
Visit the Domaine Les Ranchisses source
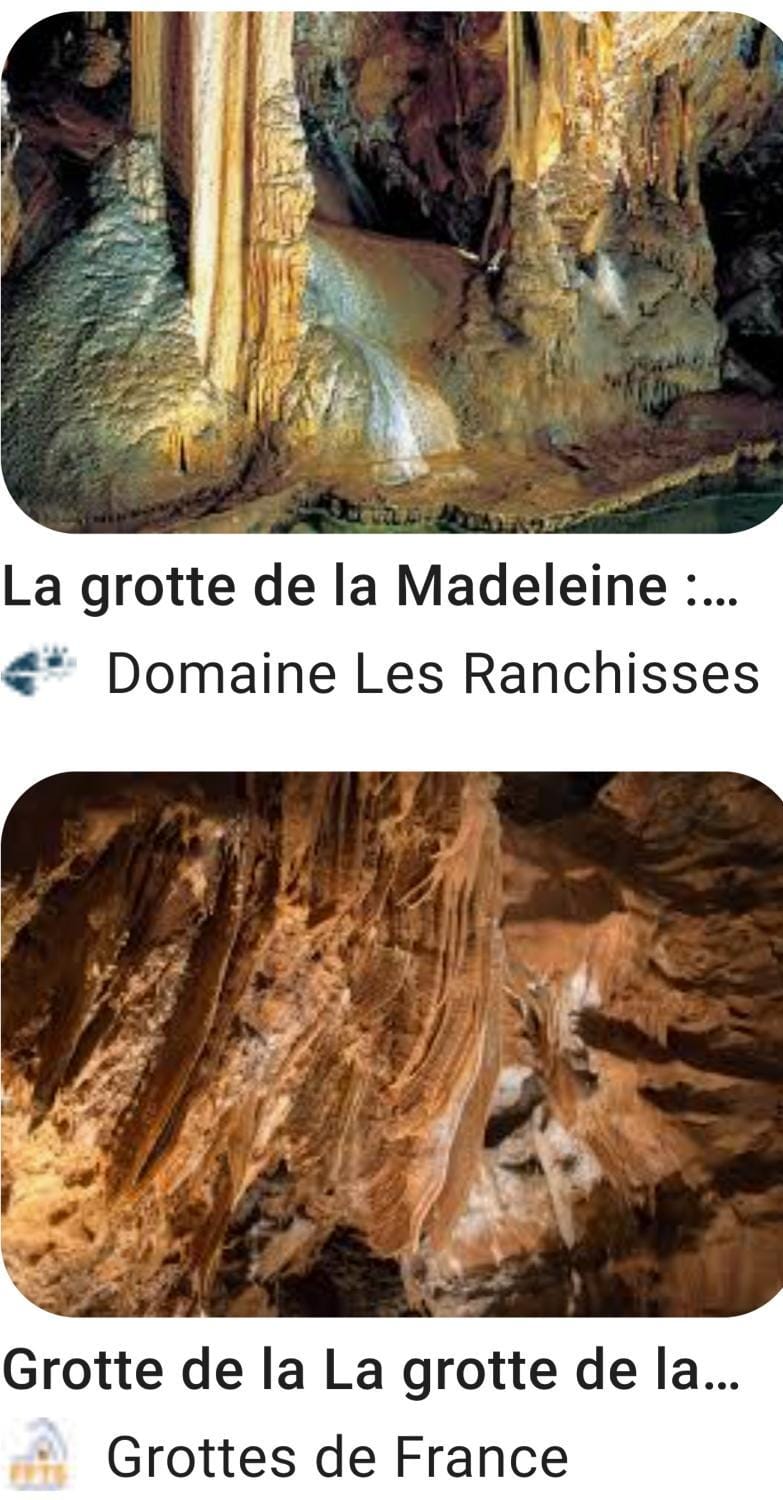(x=432, y=674)
